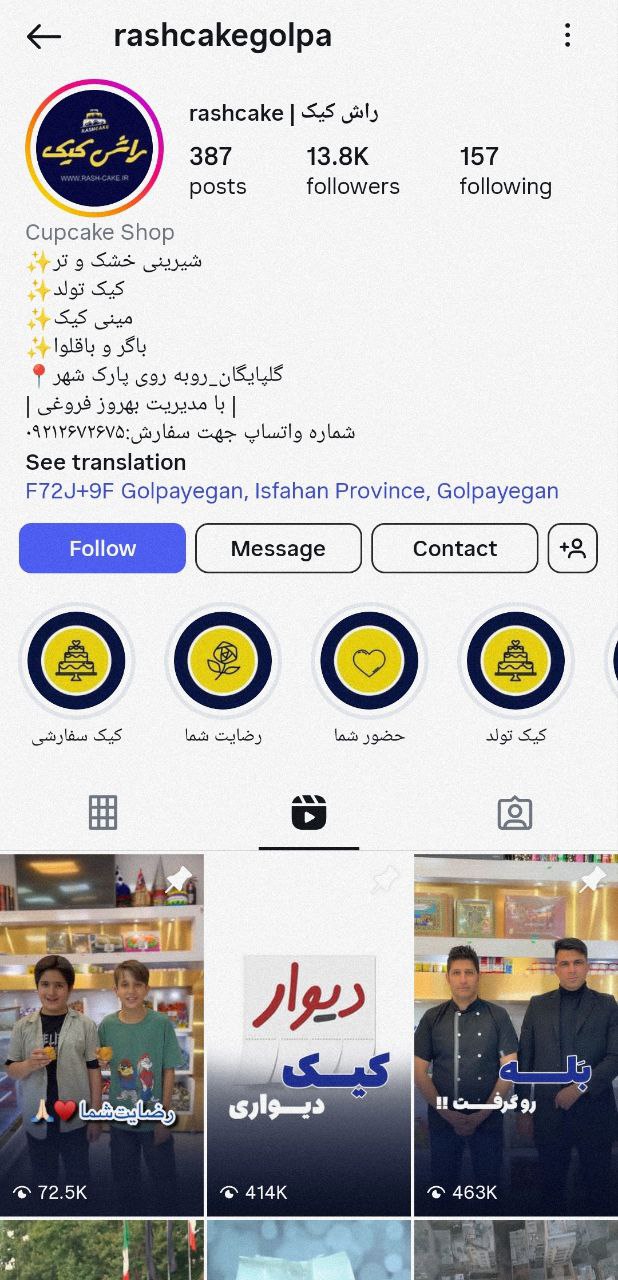Play the reel with 463K views

coord(516,1035)
